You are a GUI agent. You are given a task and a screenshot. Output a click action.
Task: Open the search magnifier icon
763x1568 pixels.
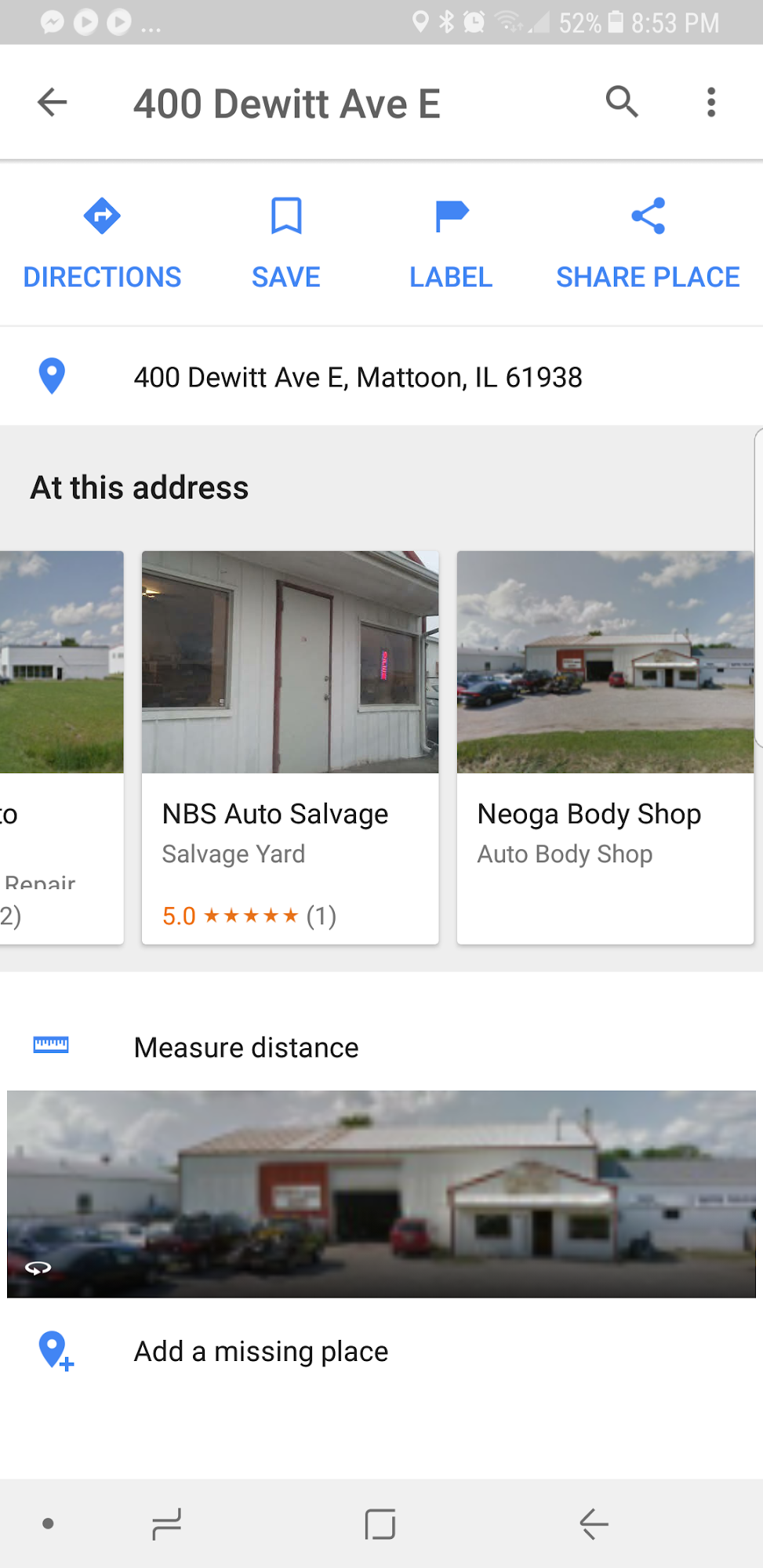coord(622,102)
